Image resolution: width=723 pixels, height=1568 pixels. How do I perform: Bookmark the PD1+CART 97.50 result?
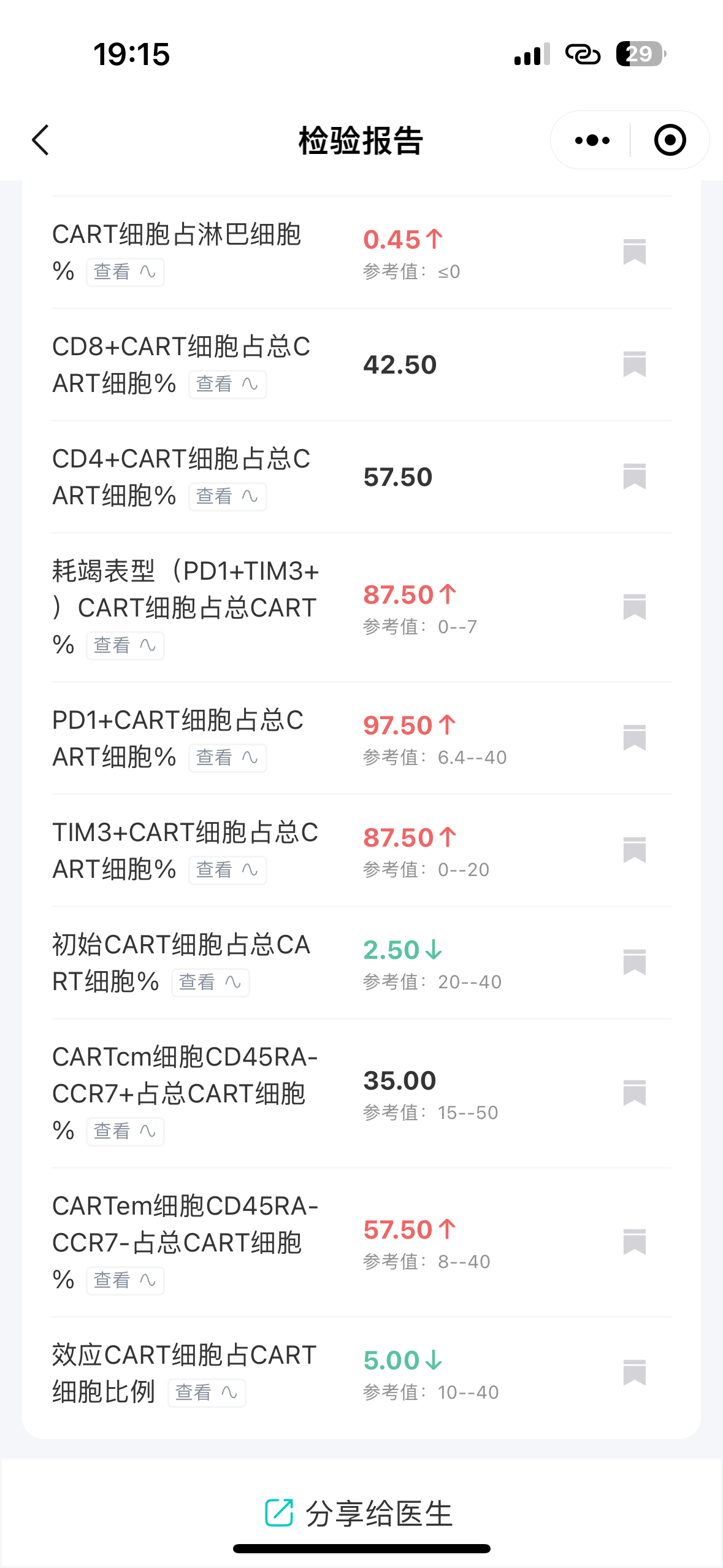click(635, 738)
